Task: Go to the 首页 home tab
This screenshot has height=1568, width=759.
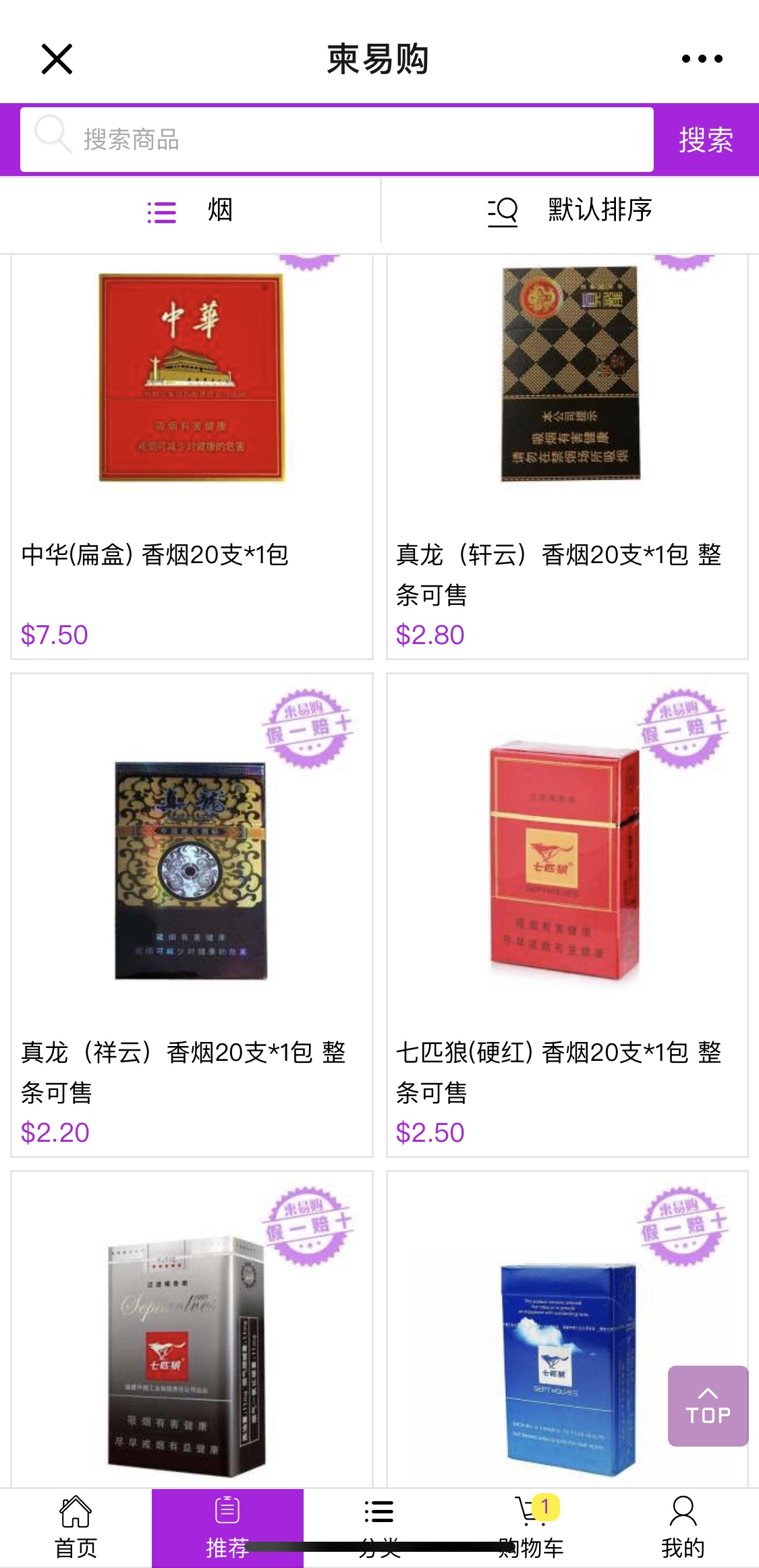Action: click(x=76, y=1528)
